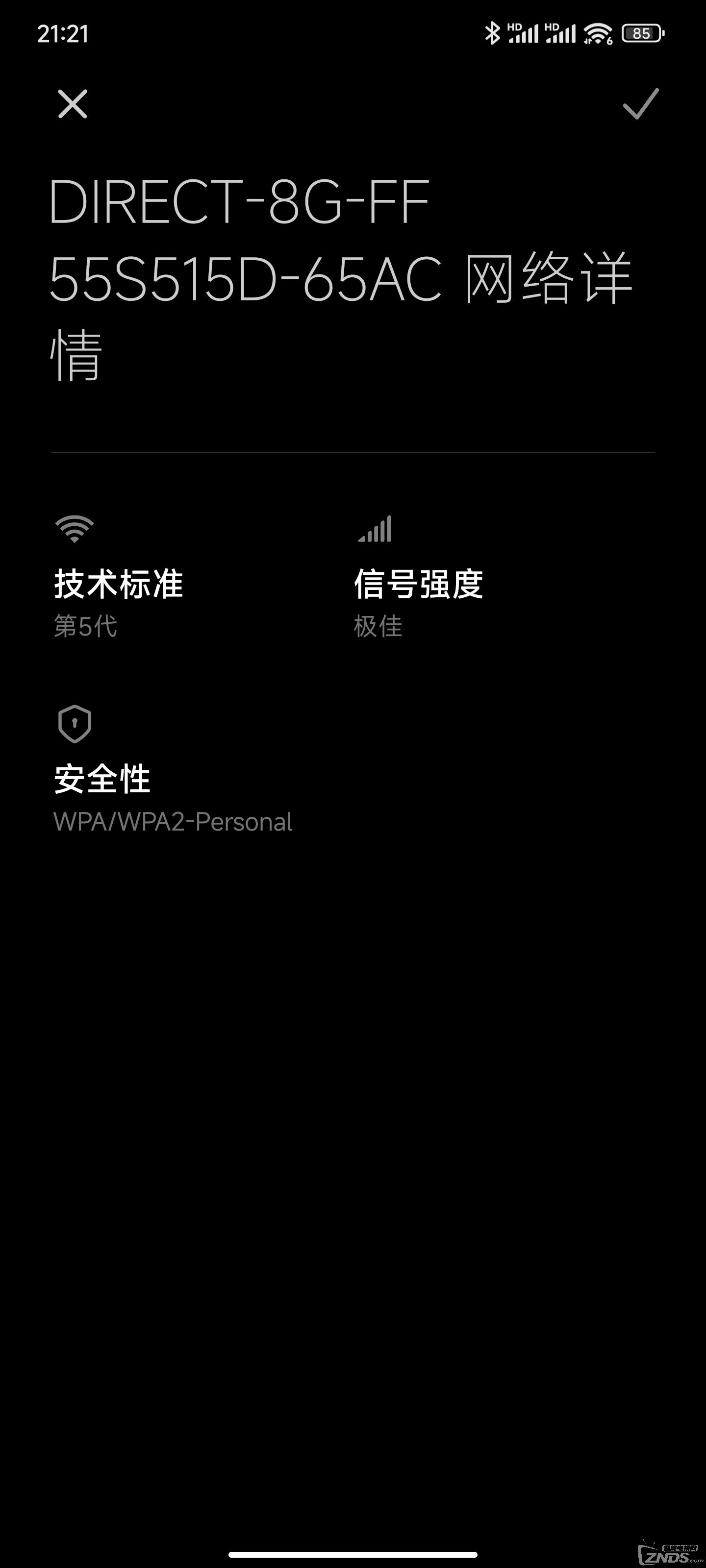Close the network details page
This screenshot has height=1568, width=706.
pyautogui.click(x=73, y=103)
